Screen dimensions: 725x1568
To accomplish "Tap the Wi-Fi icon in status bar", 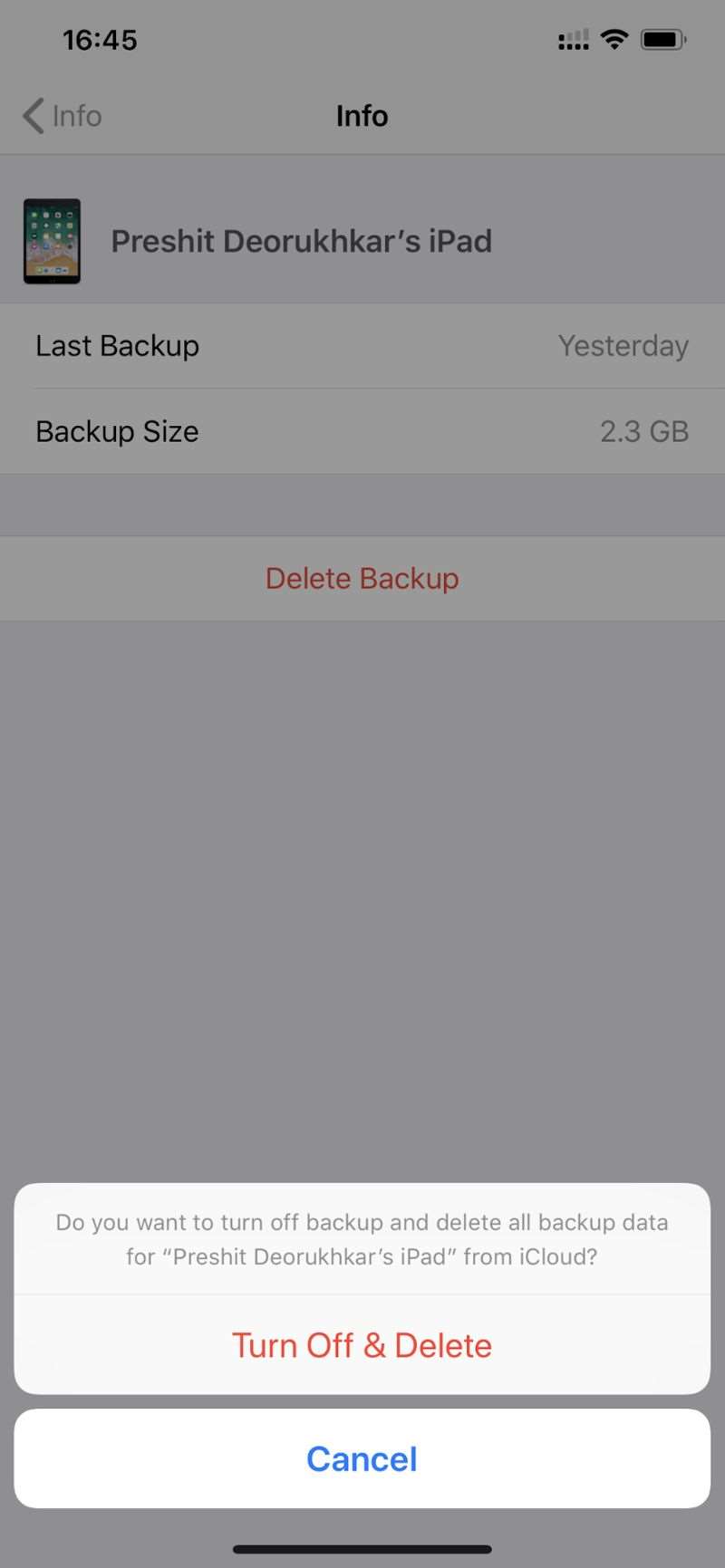I will pyautogui.click(x=614, y=39).
